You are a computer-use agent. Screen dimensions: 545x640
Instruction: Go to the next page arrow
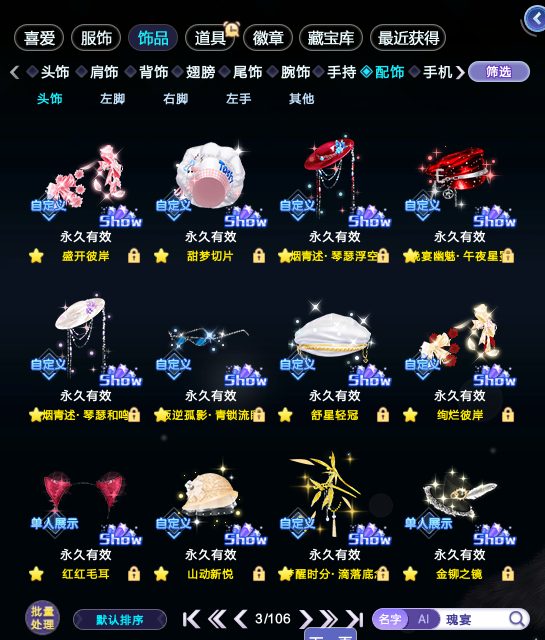tap(305, 619)
